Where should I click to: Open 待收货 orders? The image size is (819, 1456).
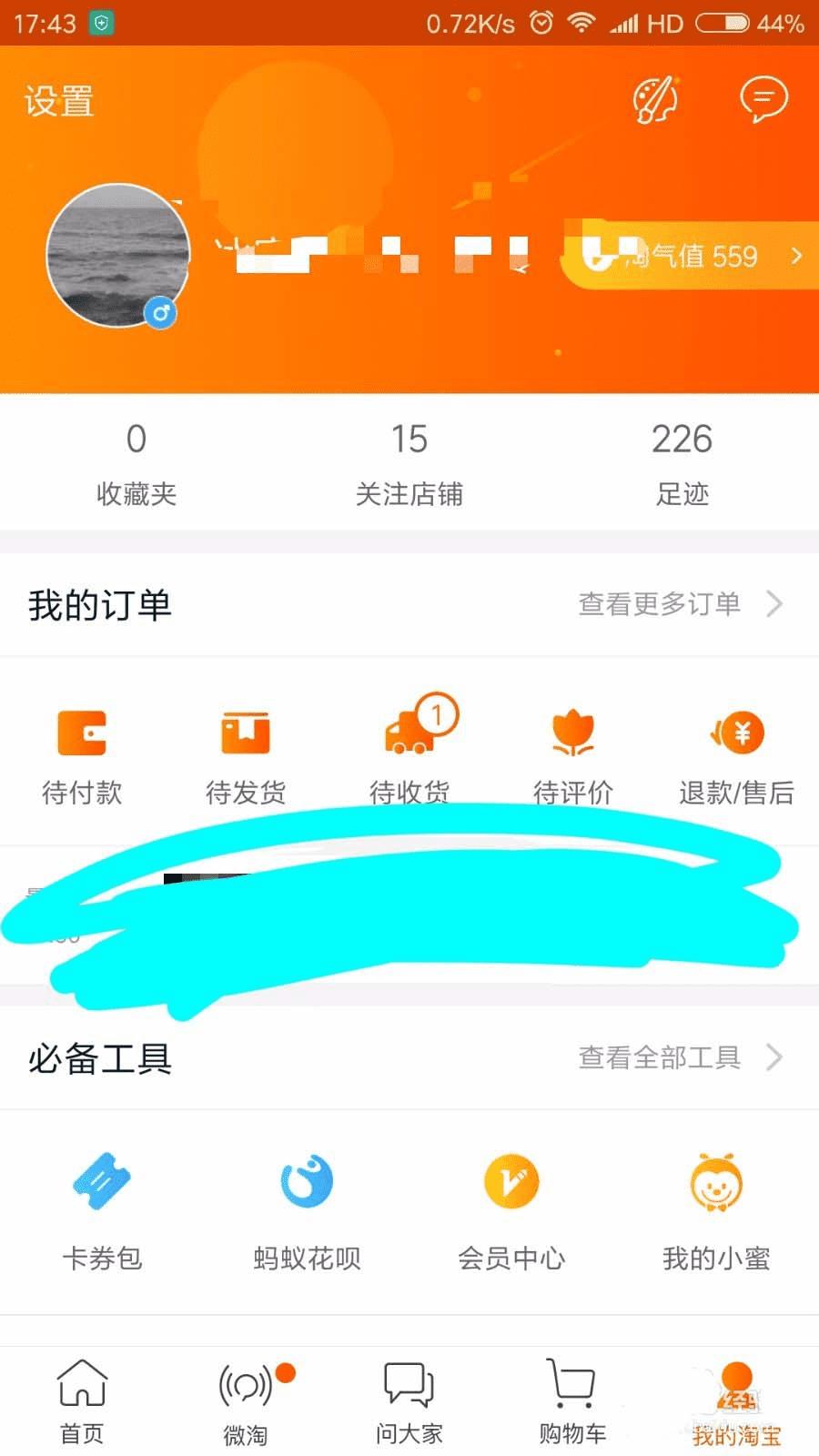tap(409, 755)
